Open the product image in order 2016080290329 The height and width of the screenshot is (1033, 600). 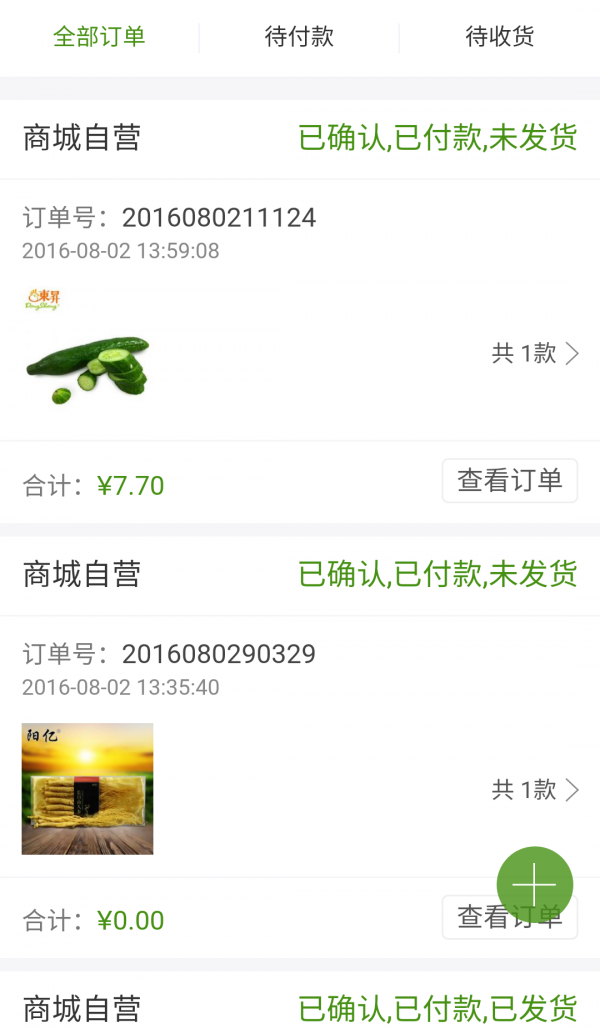tap(87, 788)
